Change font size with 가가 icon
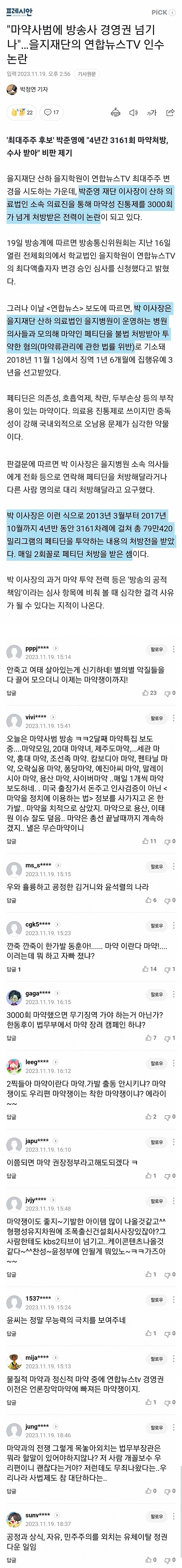The width and height of the screenshot is (182, 1568). tap(152, 113)
